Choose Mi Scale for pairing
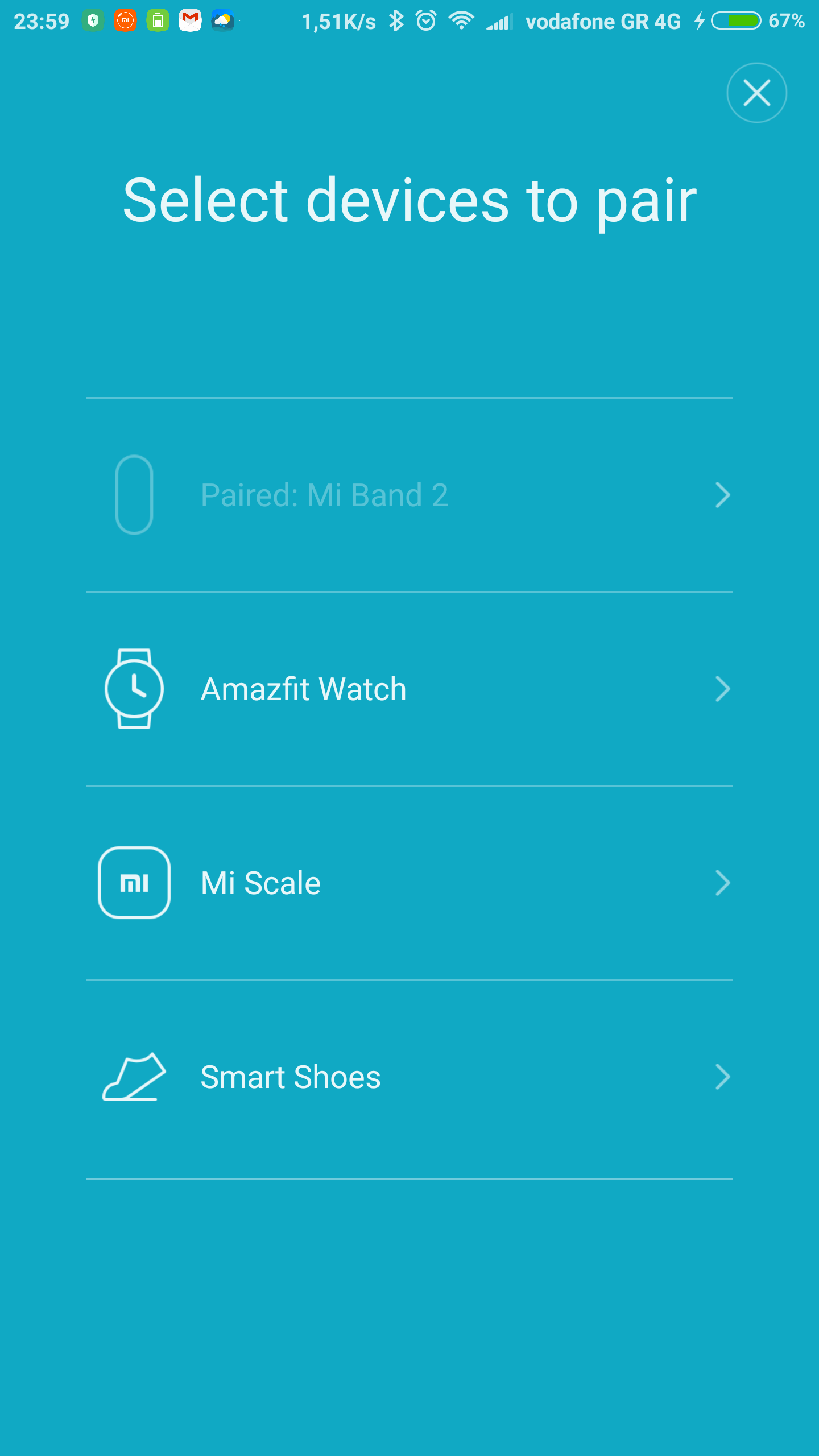 pos(409,883)
